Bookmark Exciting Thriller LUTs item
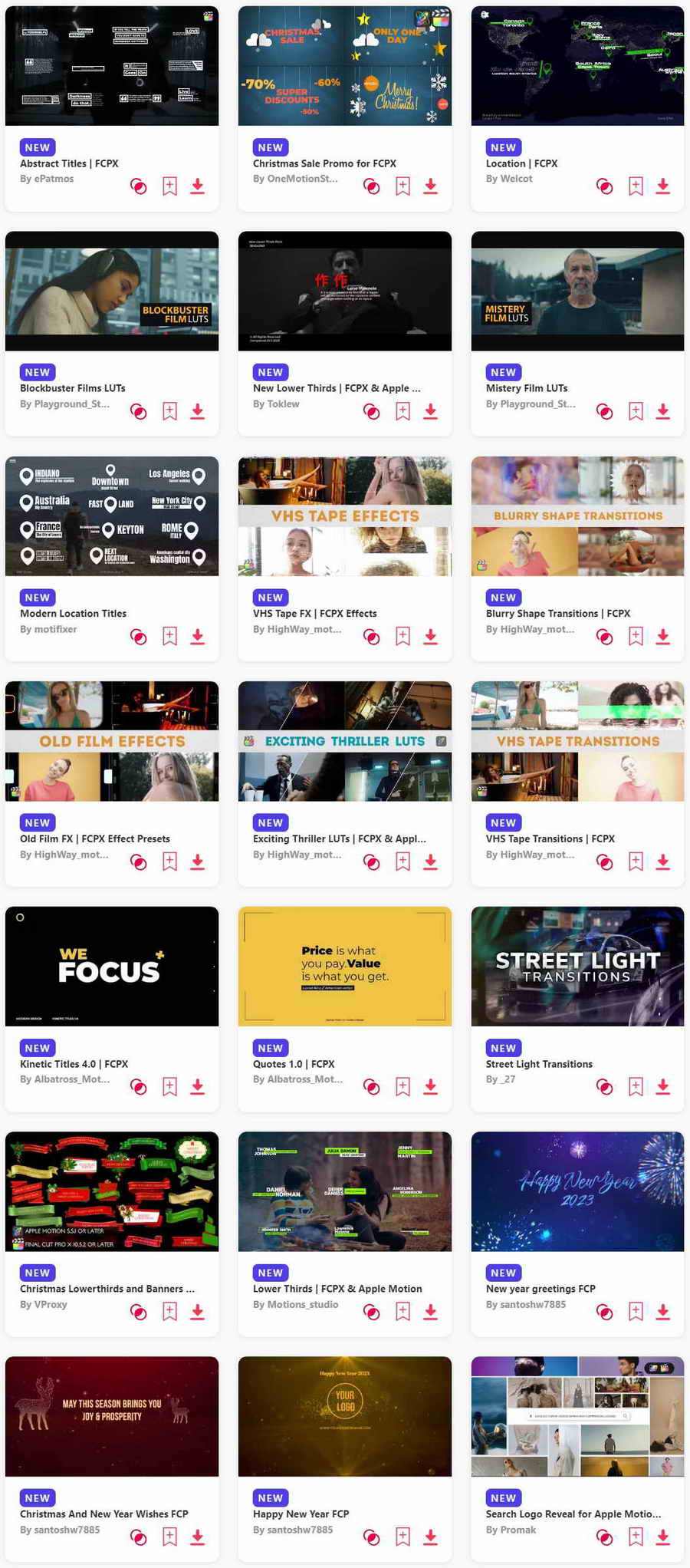The height and width of the screenshot is (1568, 690). pyautogui.click(x=402, y=861)
